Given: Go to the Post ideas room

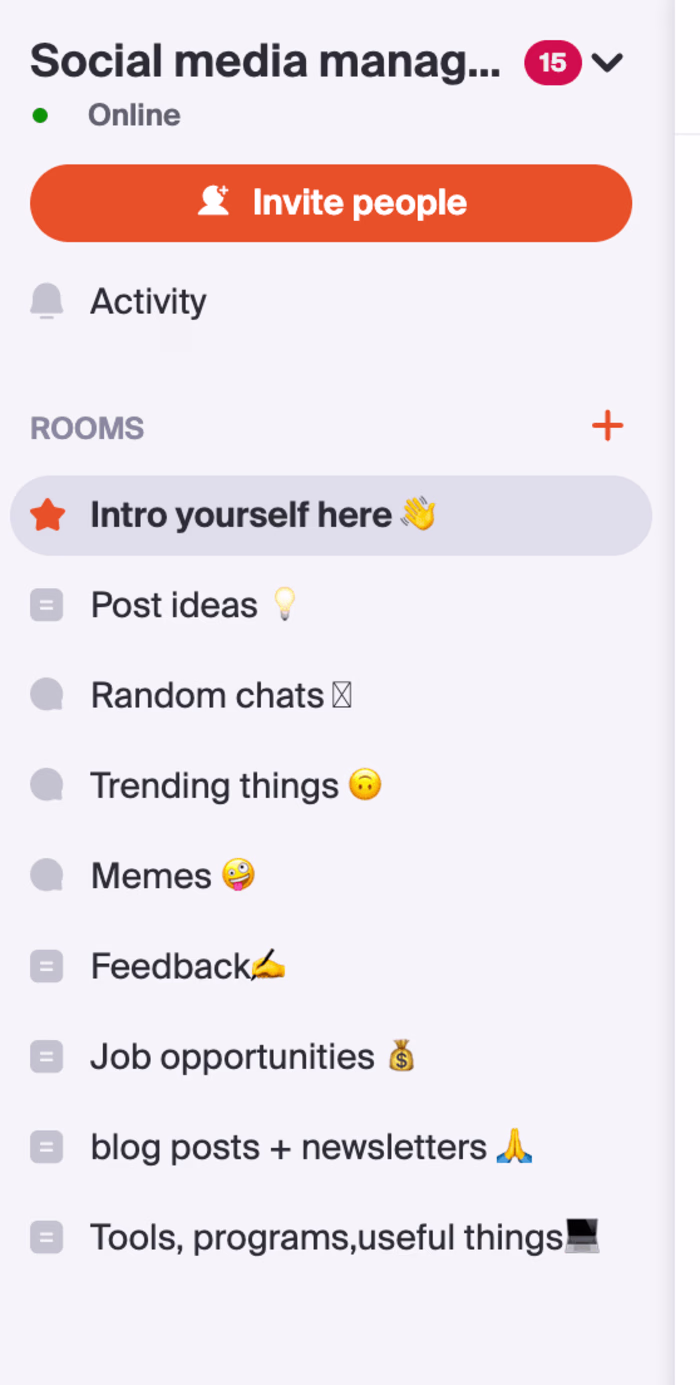Looking at the screenshot, I should pos(174,605).
